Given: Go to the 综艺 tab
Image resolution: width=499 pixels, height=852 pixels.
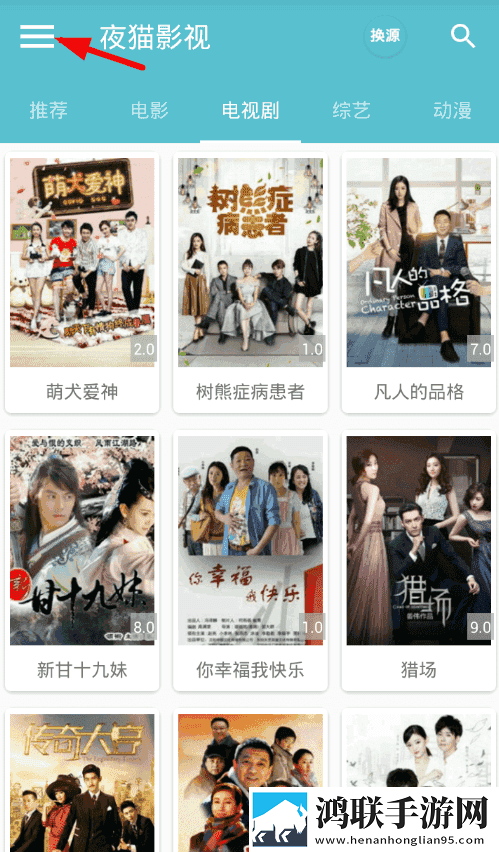Looking at the screenshot, I should tap(351, 110).
